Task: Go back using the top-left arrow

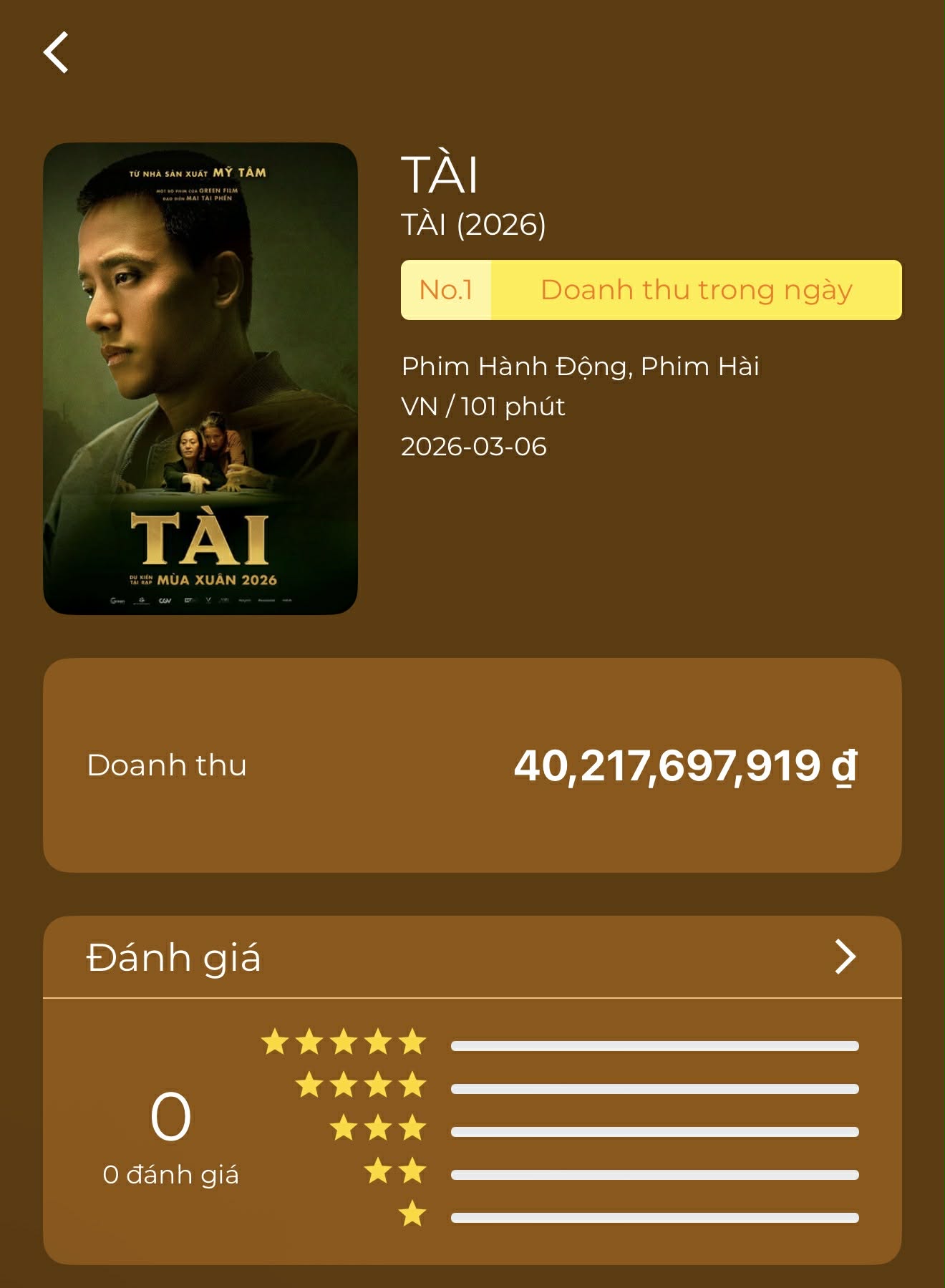Action: [x=56, y=52]
